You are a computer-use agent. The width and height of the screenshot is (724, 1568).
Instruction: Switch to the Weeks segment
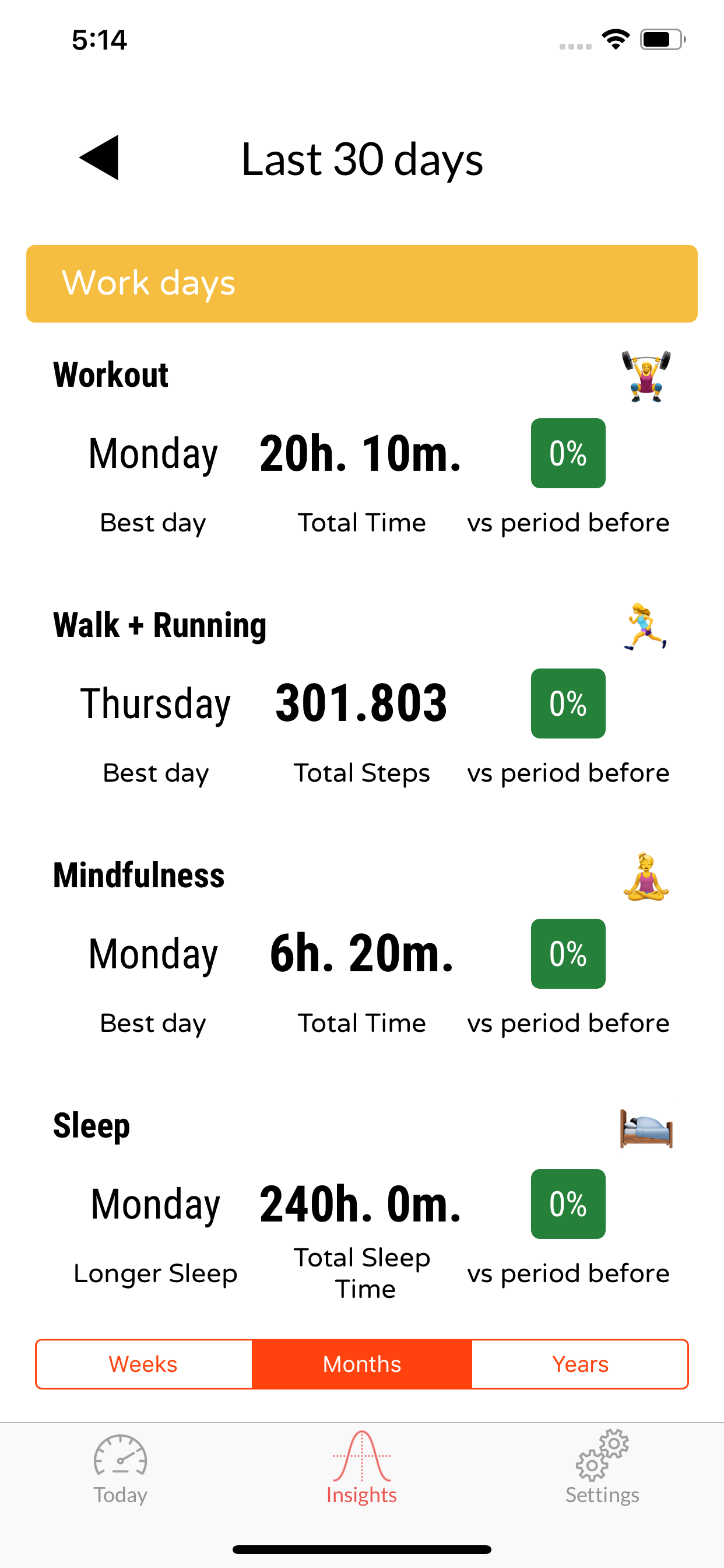143,1364
